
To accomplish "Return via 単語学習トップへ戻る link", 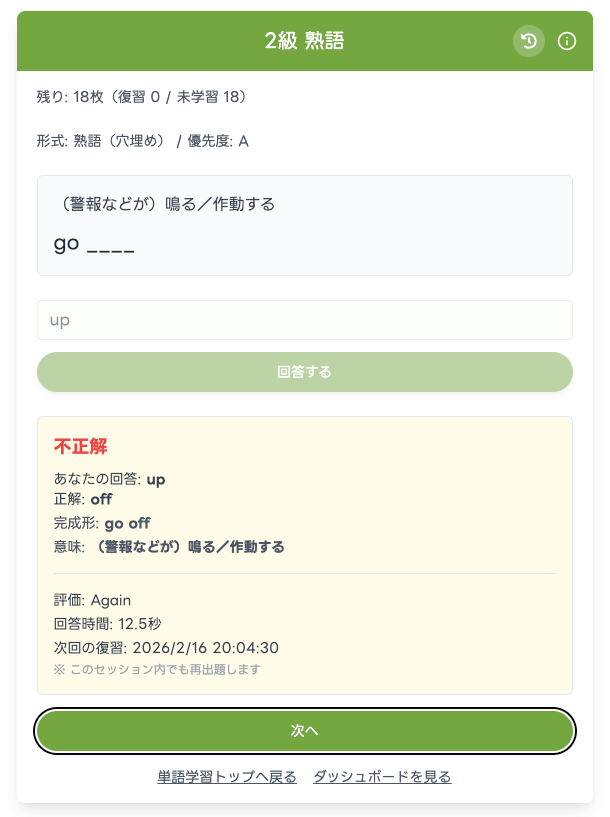I will tap(227, 777).
